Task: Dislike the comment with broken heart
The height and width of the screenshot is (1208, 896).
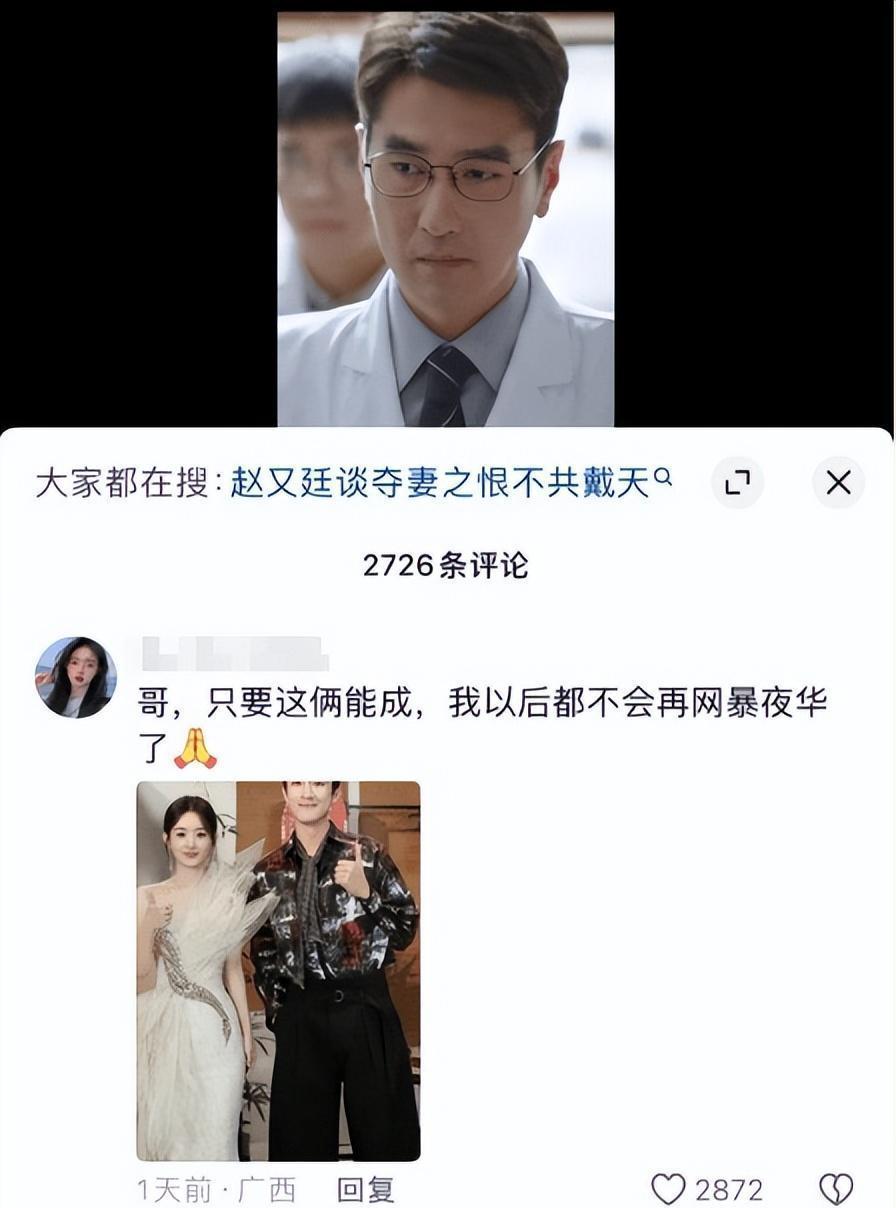Action: [836, 1189]
